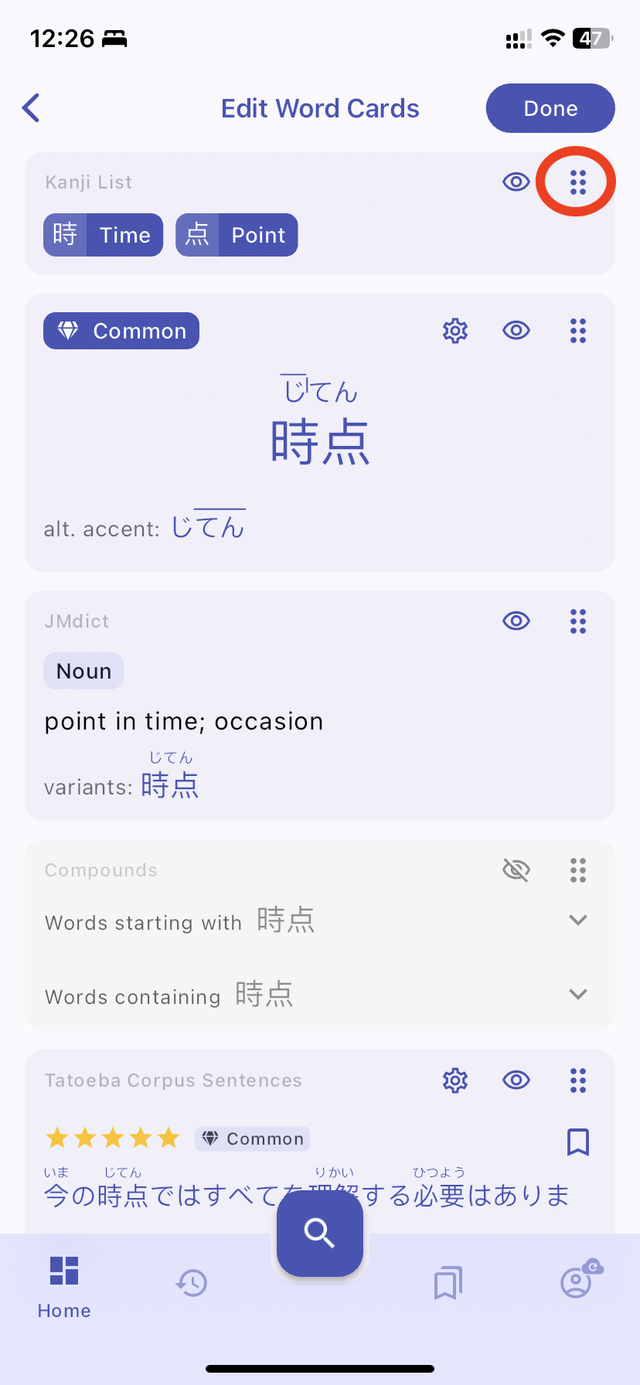
Task: Open the bookmarks tab
Action: click(448, 1283)
